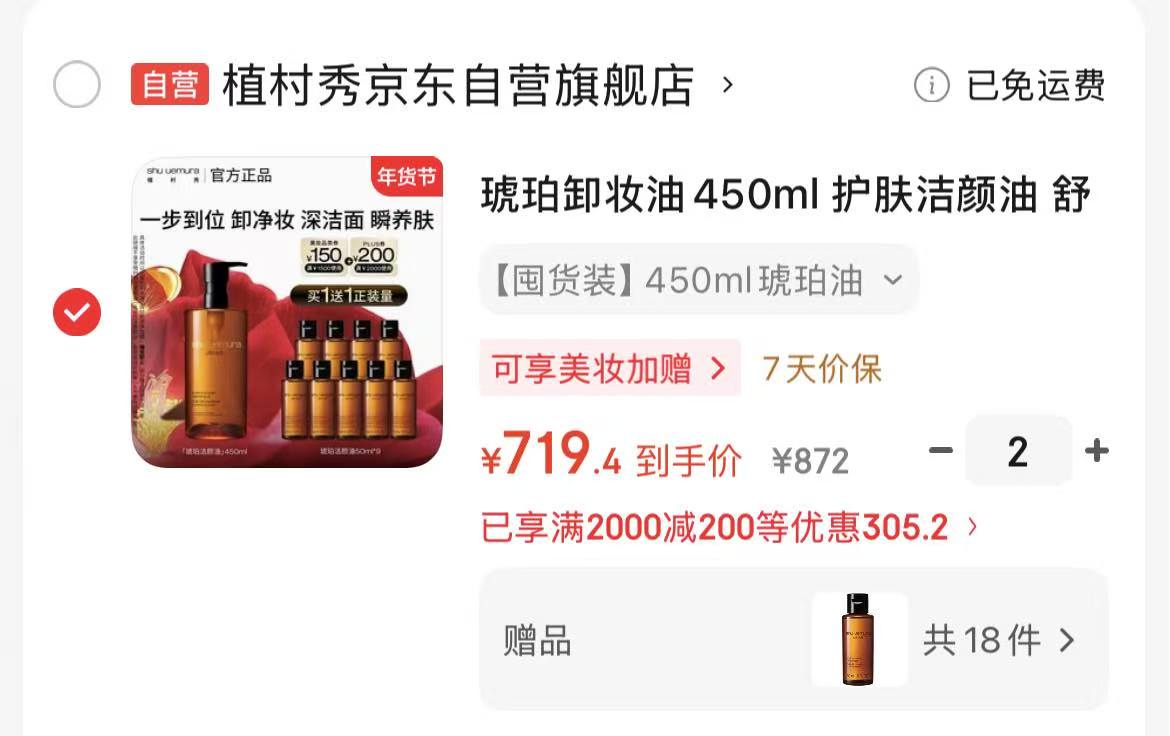Select all items from 植村秀京东自营旗舰店
Image resolution: width=1170 pixels, height=736 pixels.
click(77, 85)
